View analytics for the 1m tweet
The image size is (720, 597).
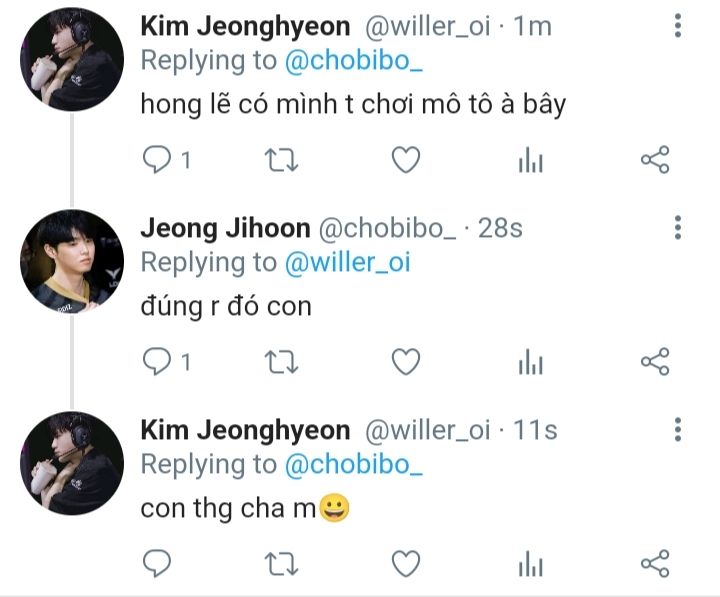point(531,160)
